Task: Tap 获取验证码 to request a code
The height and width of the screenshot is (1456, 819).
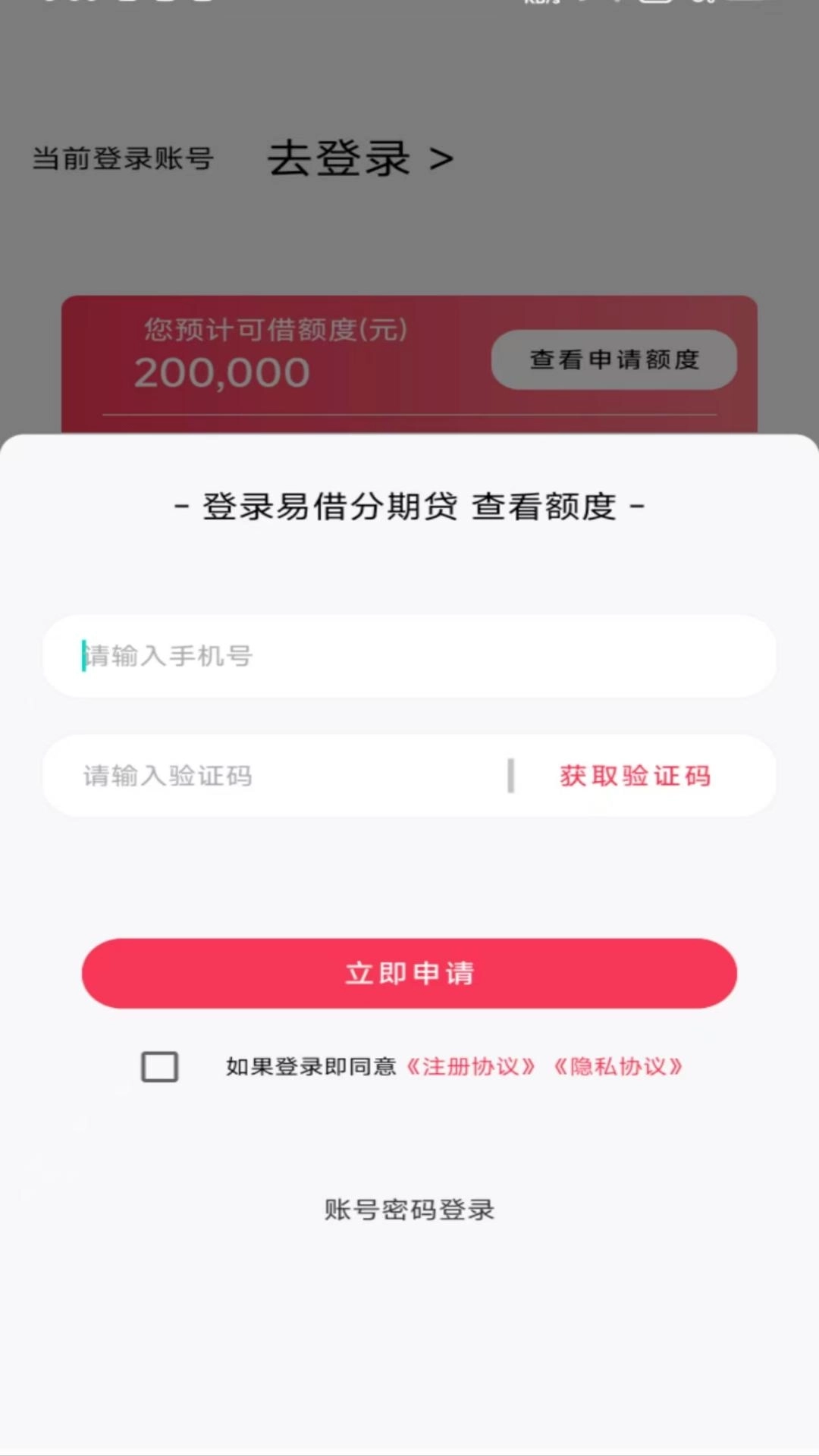Action: (x=634, y=775)
